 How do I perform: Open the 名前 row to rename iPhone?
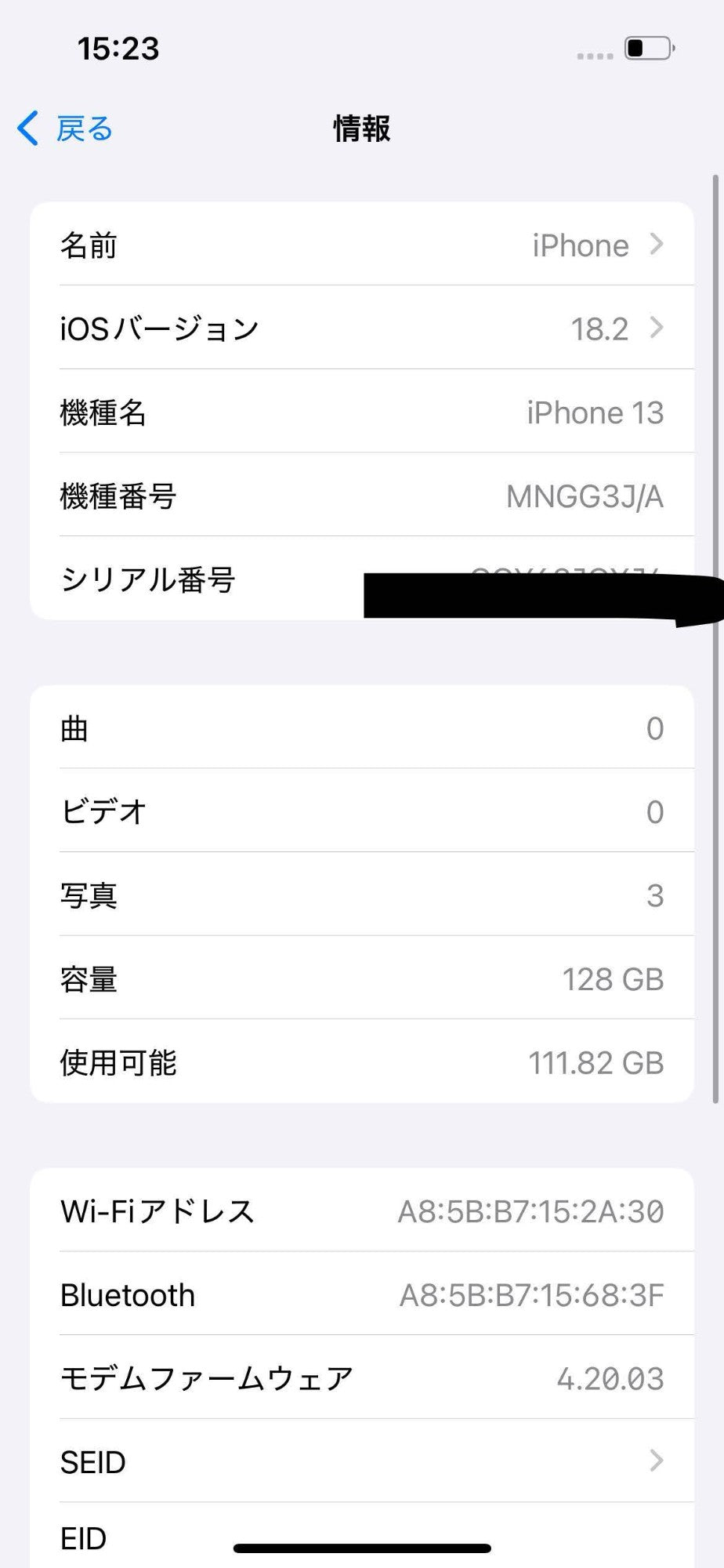[362, 245]
